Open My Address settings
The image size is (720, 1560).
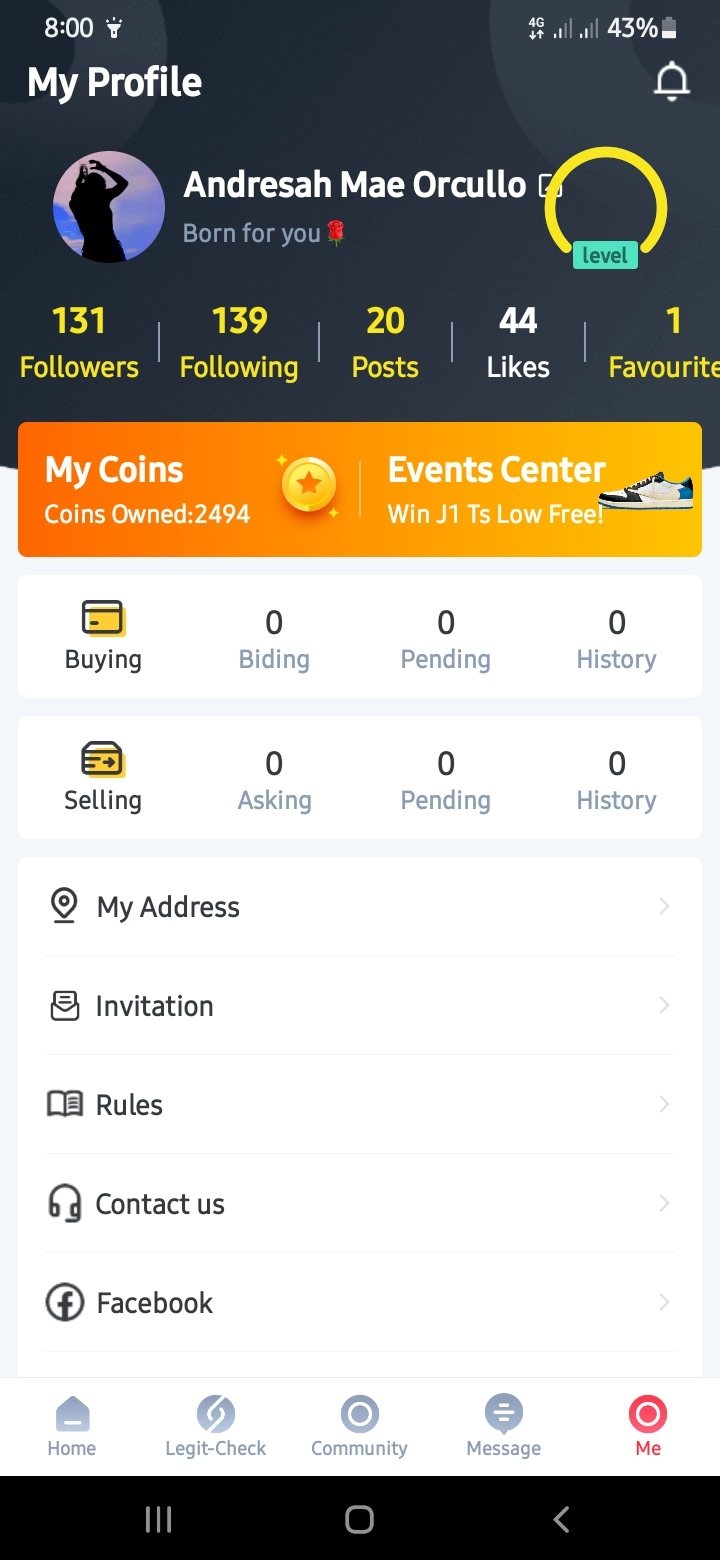tap(360, 907)
